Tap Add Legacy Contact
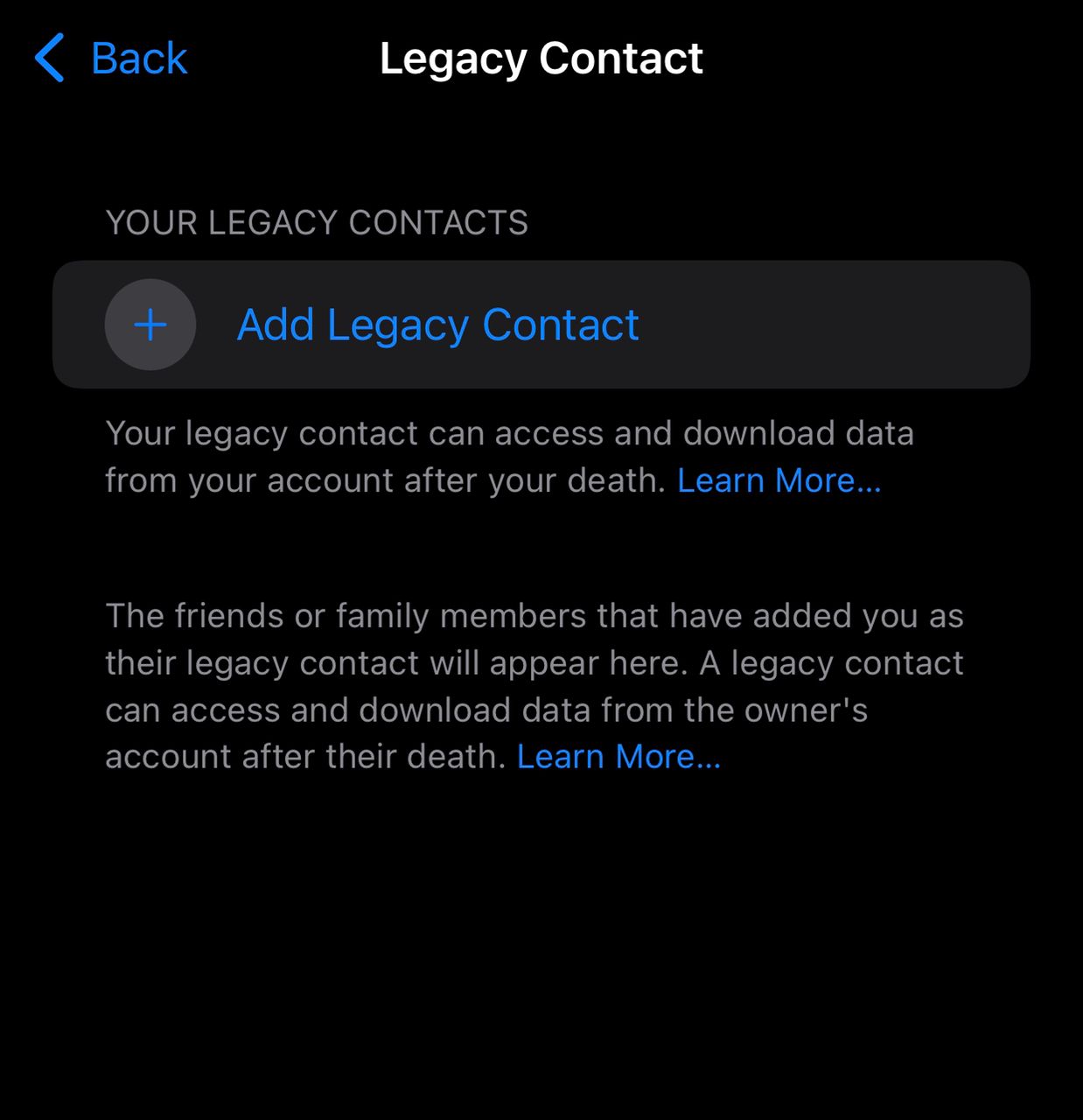1083x1120 pixels. 437,325
